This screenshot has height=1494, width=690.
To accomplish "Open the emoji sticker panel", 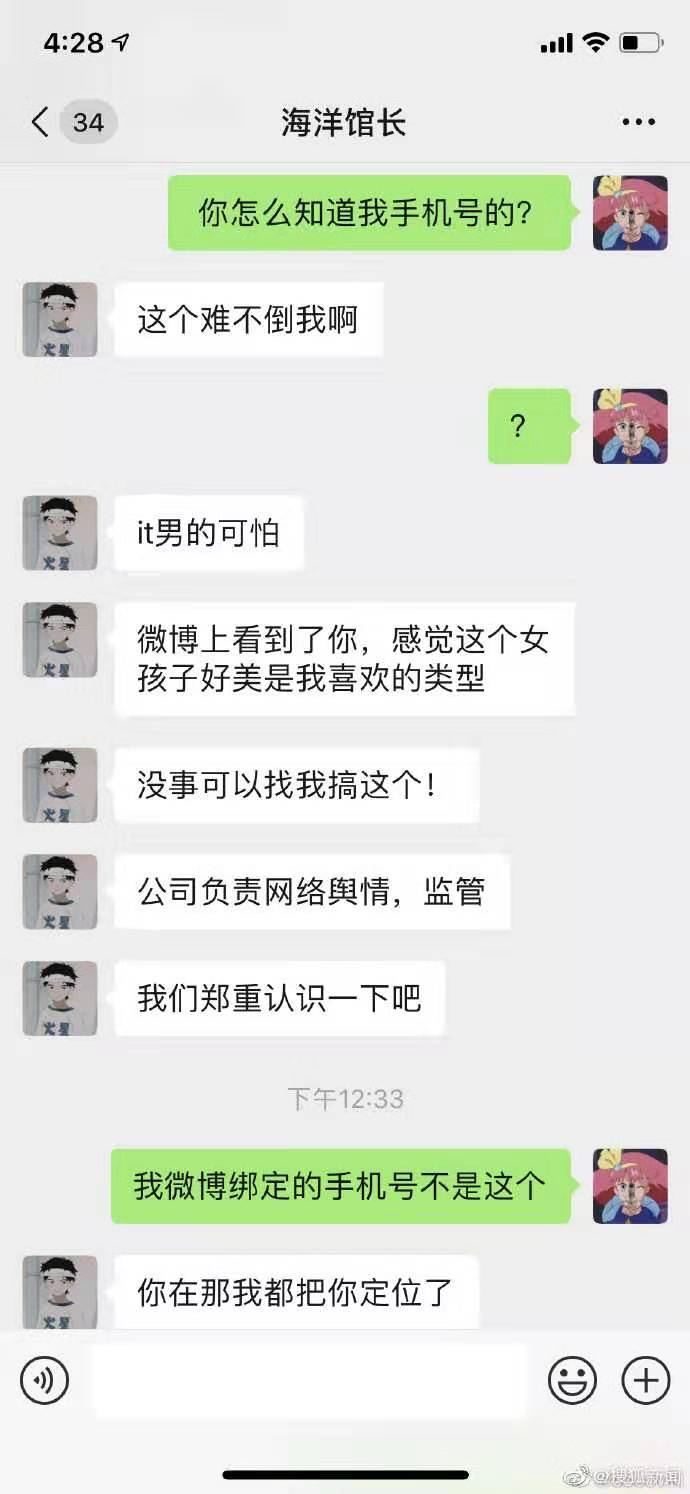I will (572, 1381).
